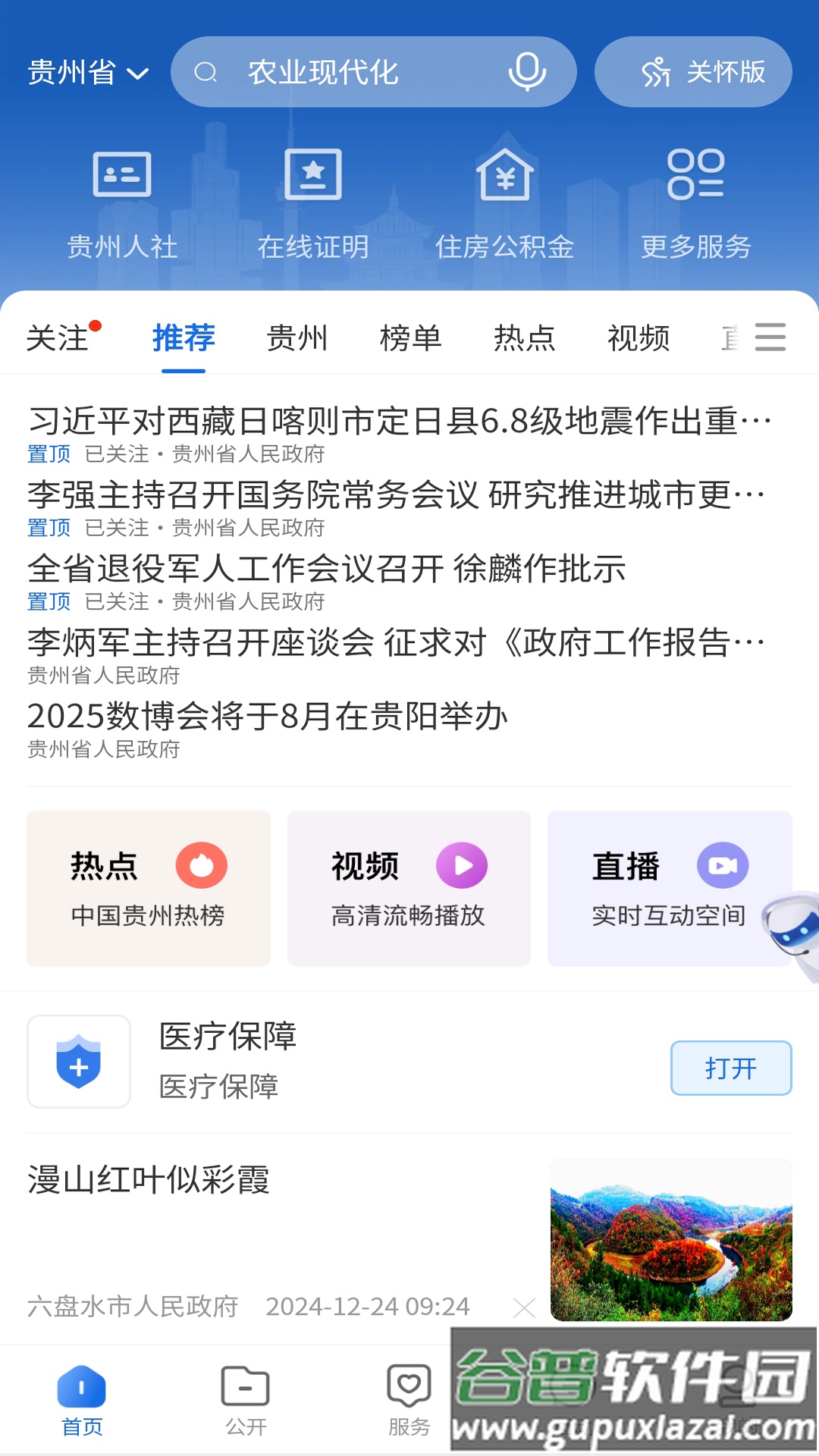The image size is (819, 1456).
Task: Open 贵州人社 service icon
Action: [122, 176]
